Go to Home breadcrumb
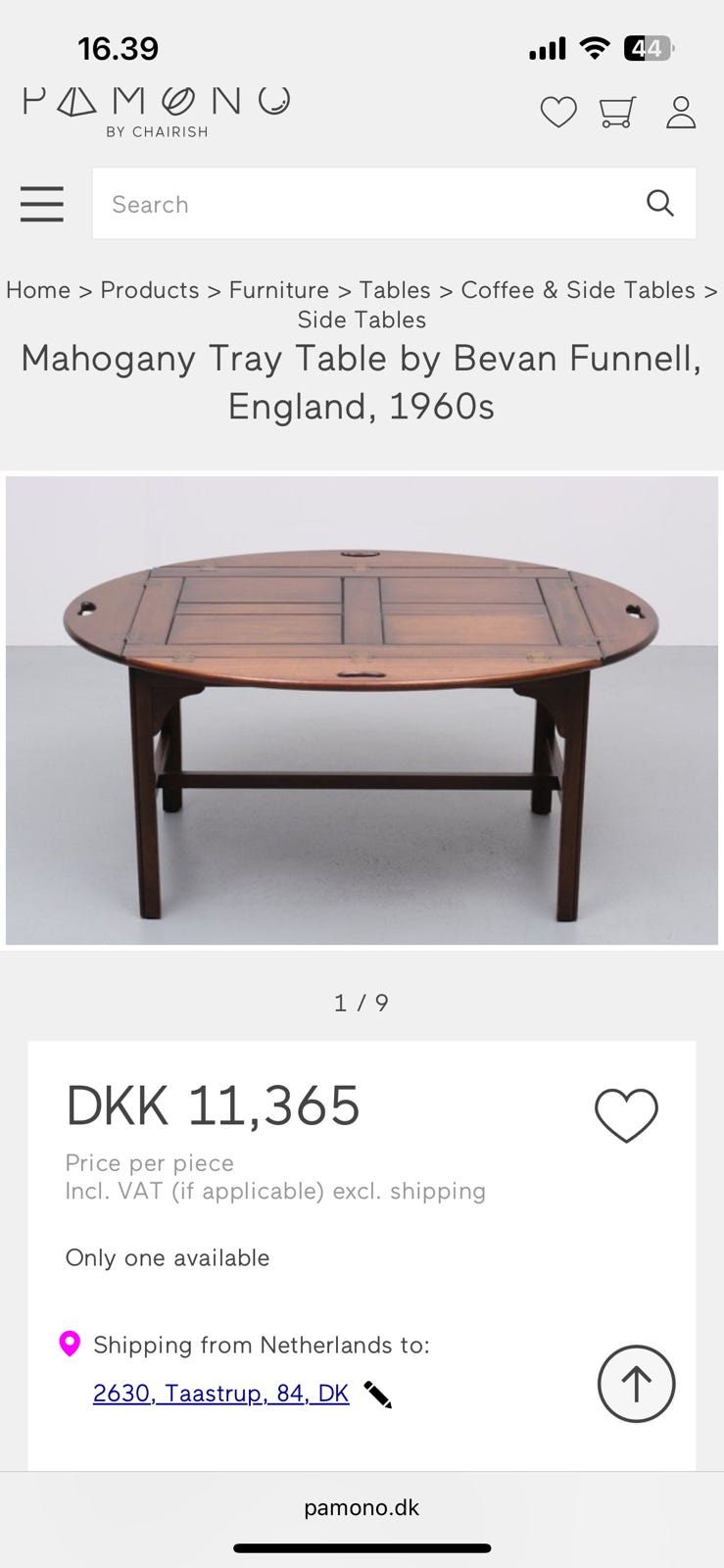724x1568 pixels. pyautogui.click(x=38, y=290)
